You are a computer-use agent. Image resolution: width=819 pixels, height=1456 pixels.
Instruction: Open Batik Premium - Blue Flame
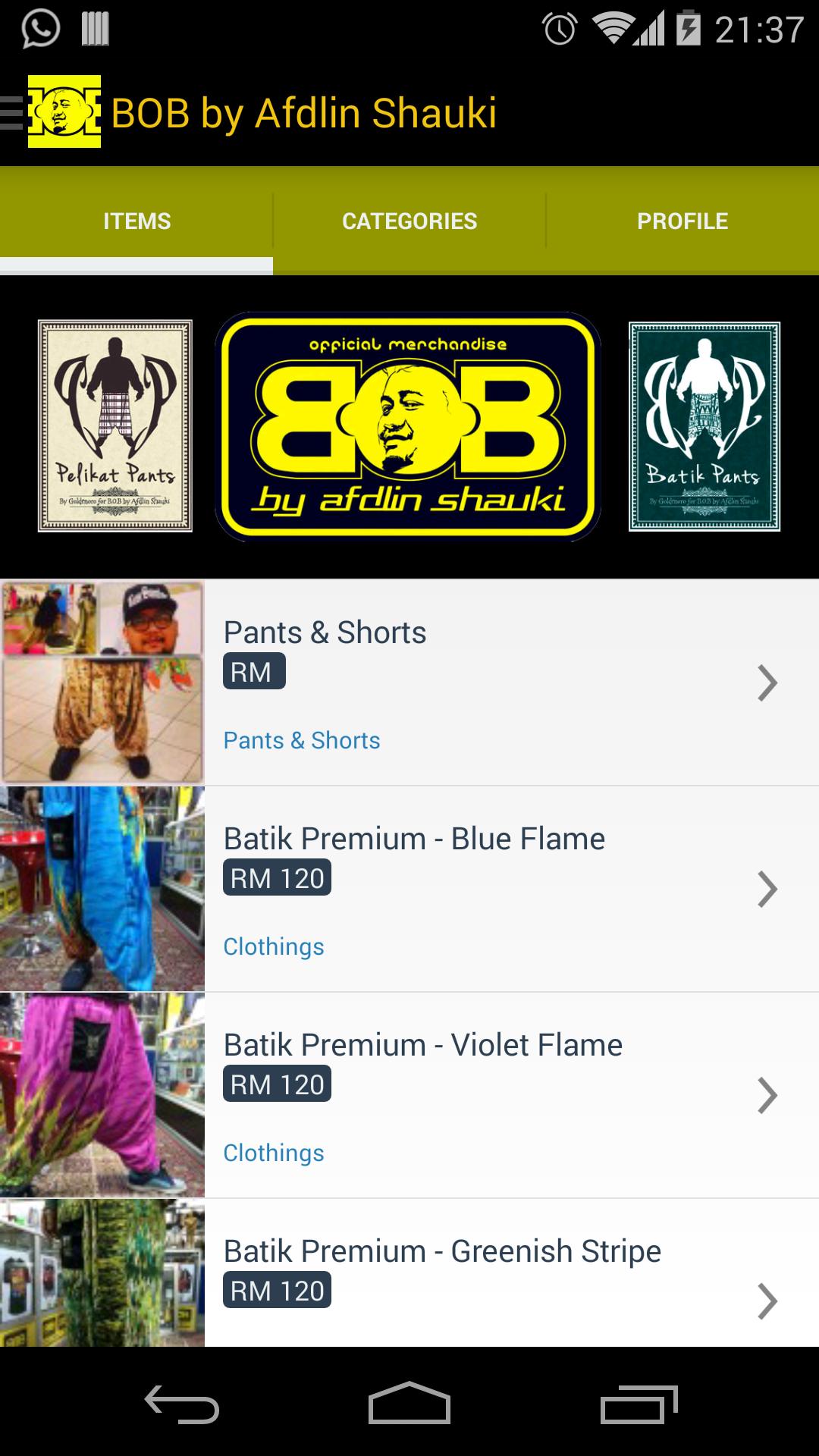485,889
